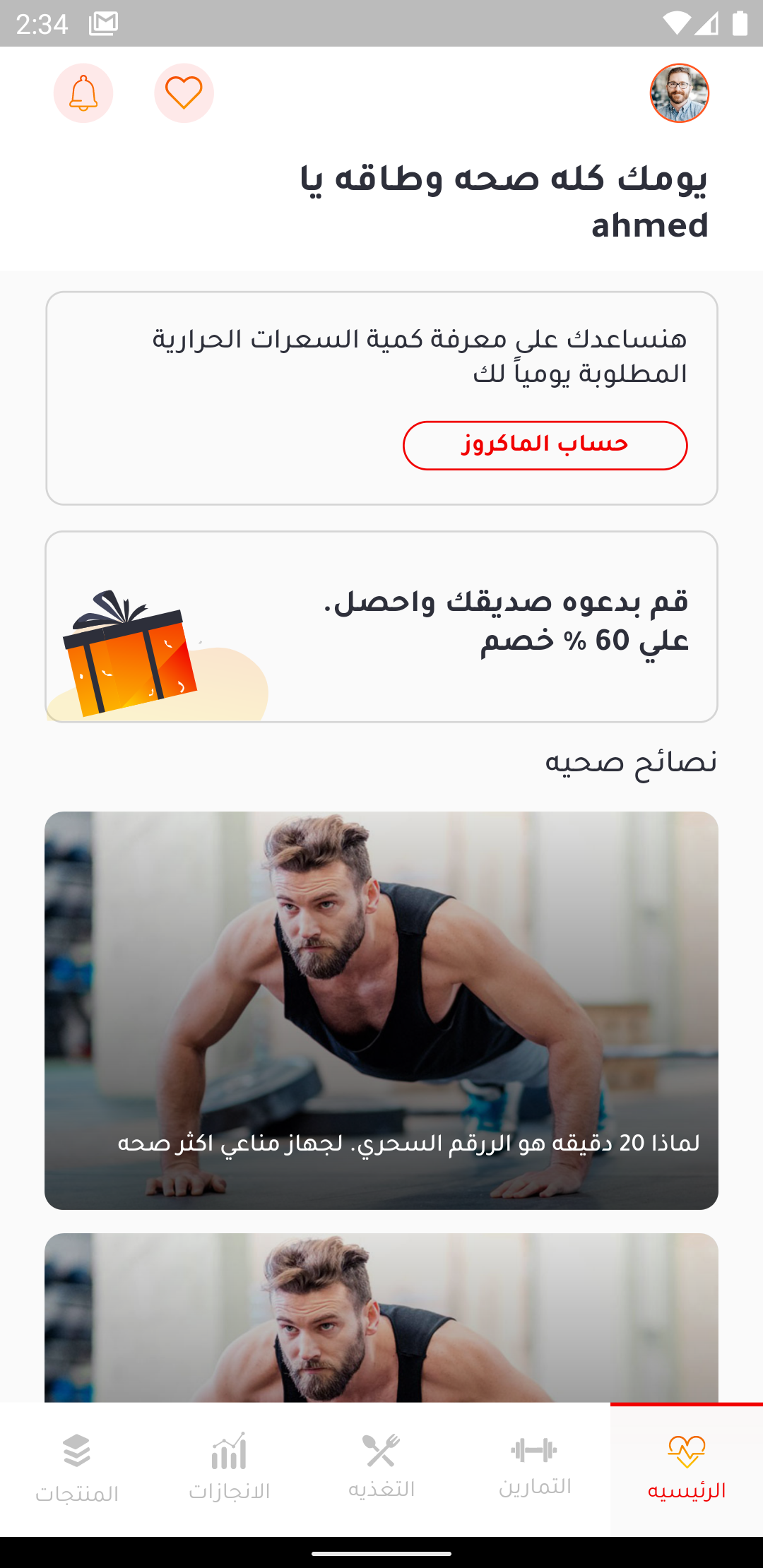Open the invite friend 60% discount card
The image size is (763, 1568).
(x=381, y=627)
